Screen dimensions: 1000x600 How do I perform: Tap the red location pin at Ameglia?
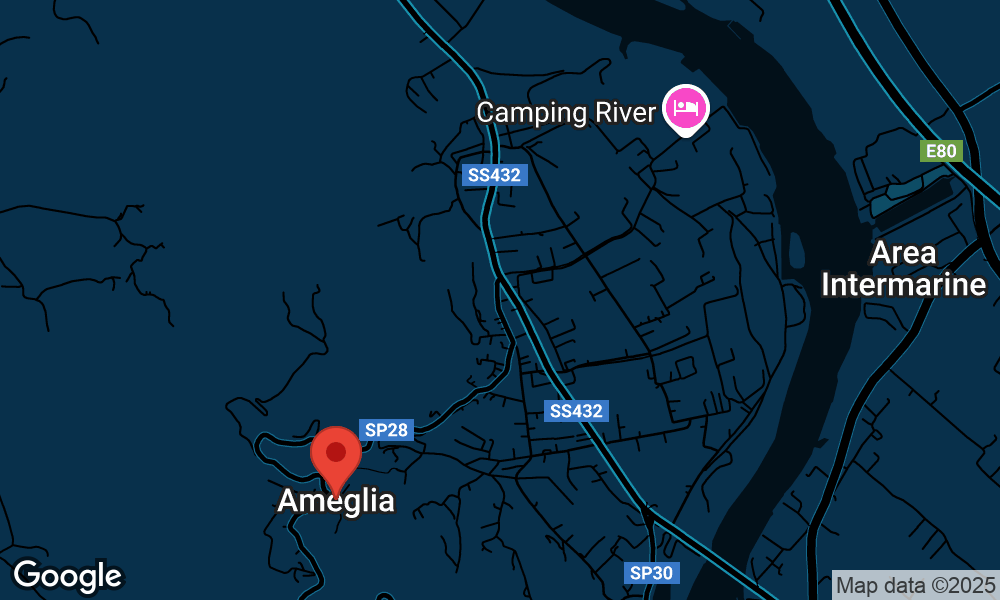(x=336, y=455)
